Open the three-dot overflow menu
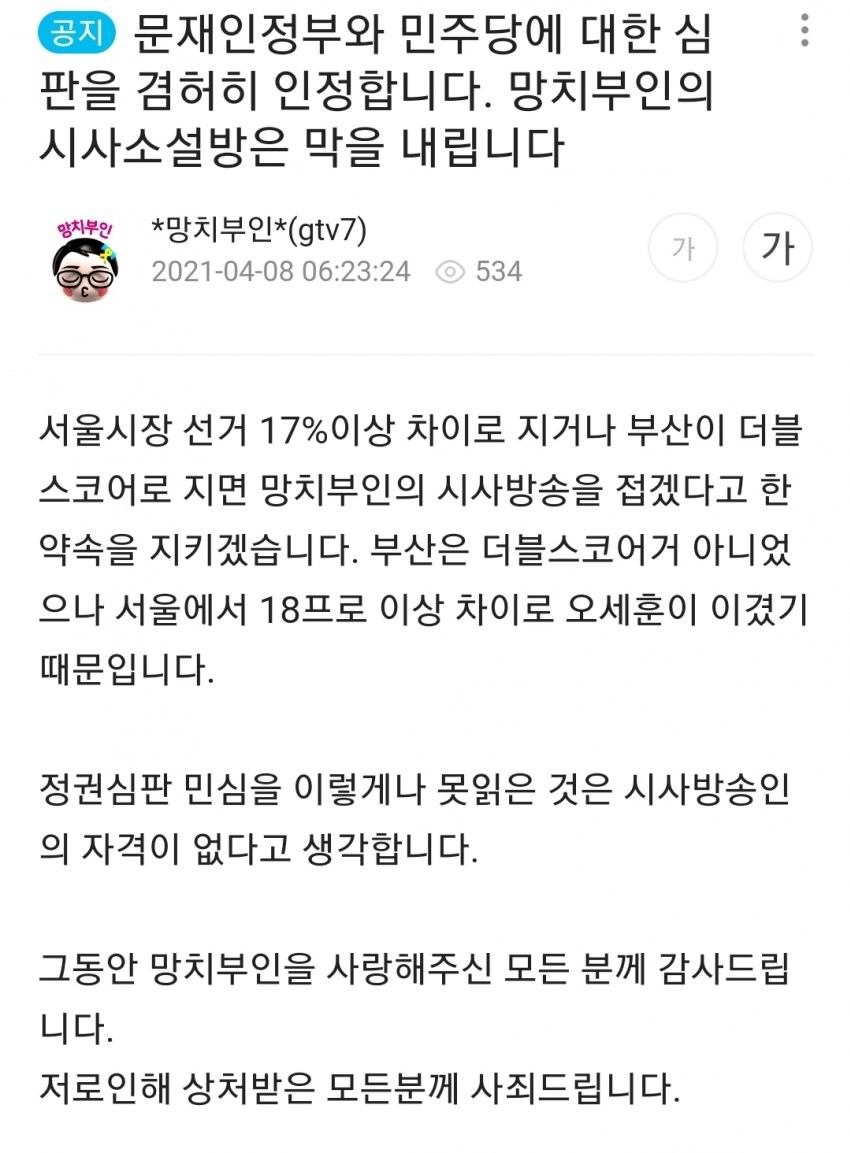 (805, 30)
